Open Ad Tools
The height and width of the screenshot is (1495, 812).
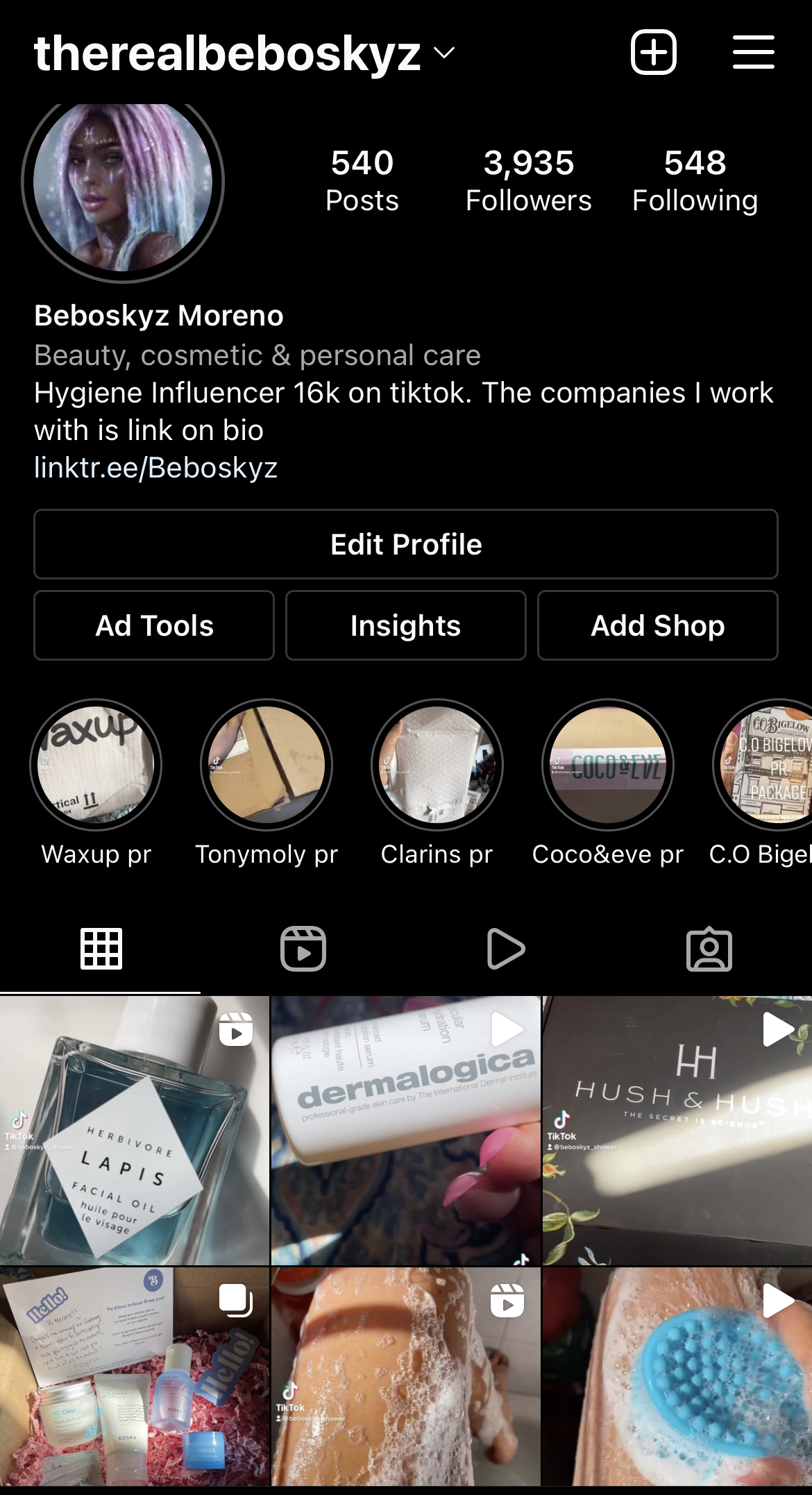click(154, 625)
